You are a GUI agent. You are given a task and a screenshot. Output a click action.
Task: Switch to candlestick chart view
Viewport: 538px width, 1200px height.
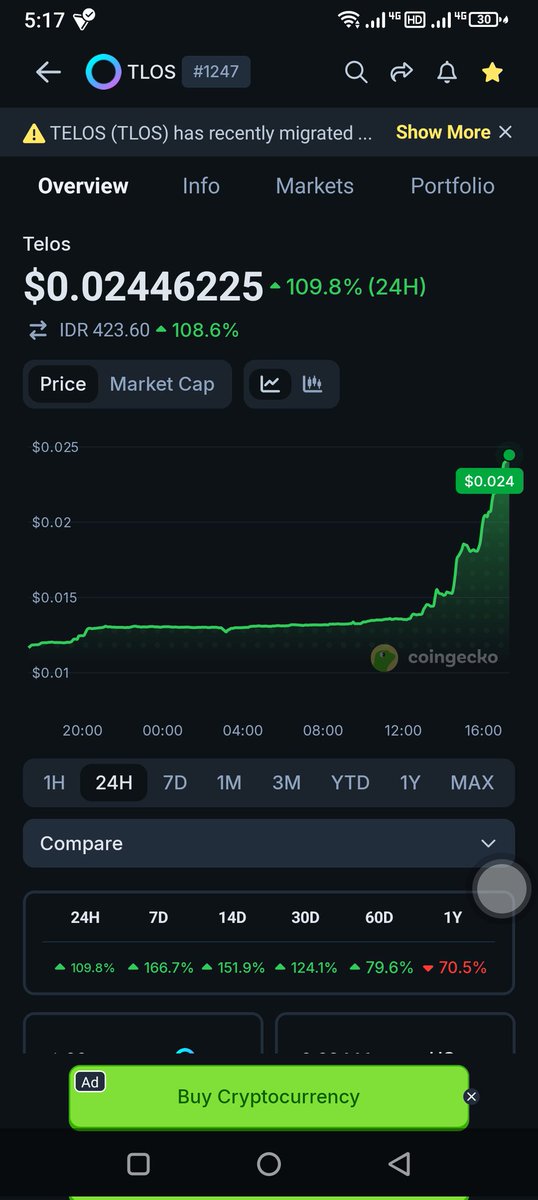tap(313, 384)
